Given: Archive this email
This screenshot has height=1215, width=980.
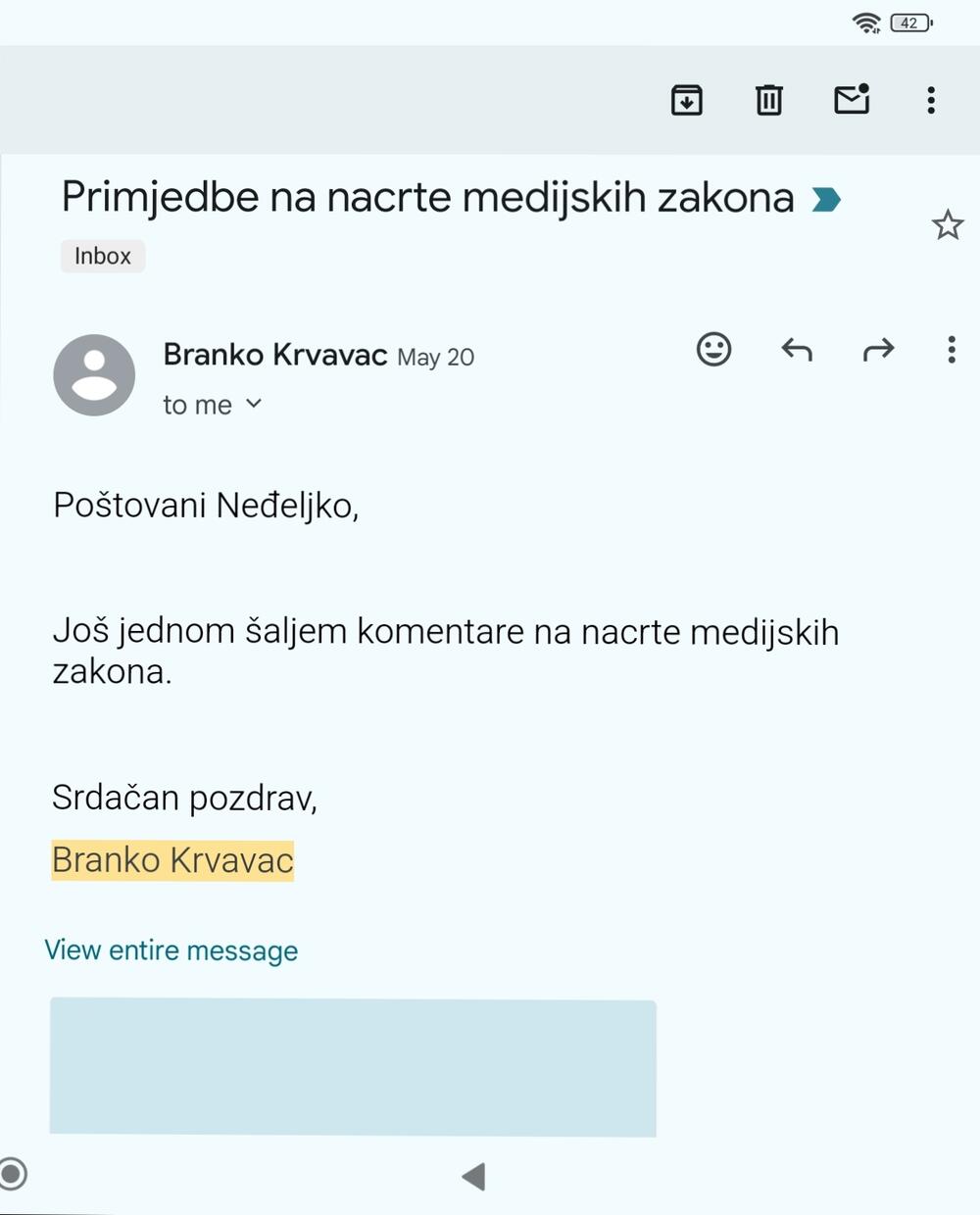Looking at the screenshot, I should [686, 100].
